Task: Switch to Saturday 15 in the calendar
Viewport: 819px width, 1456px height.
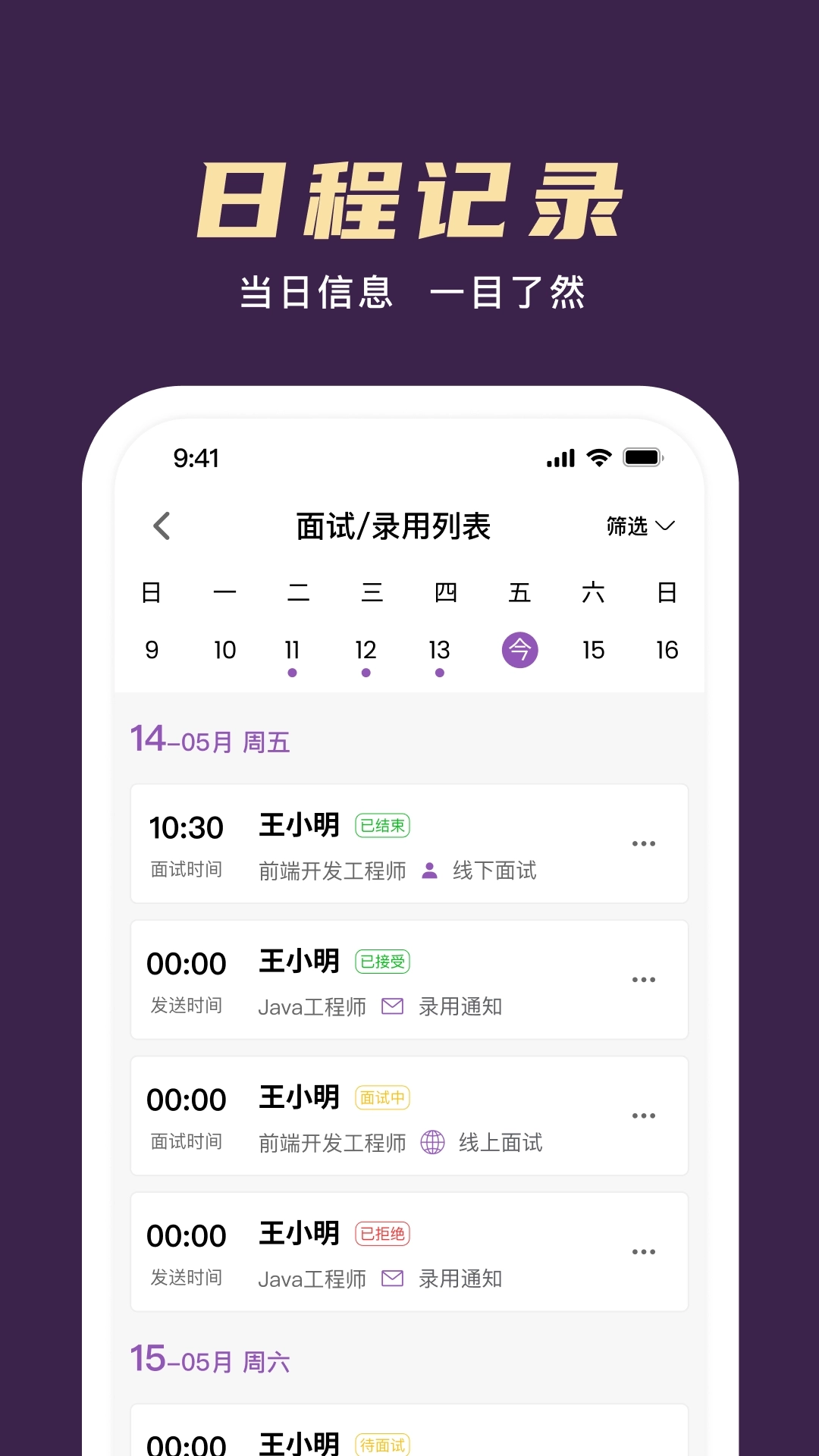Action: click(x=594, y=650)
